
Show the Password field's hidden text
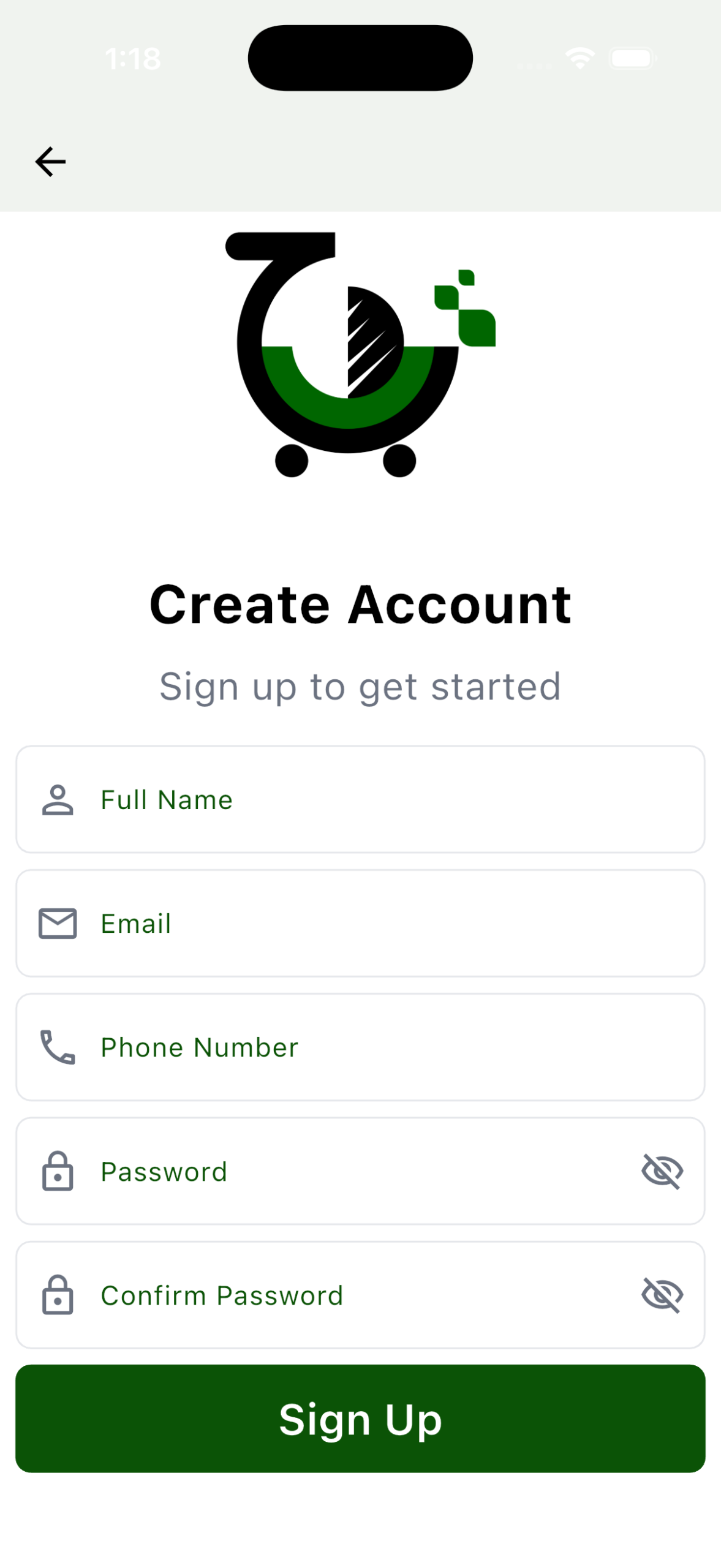point(662,1171)
